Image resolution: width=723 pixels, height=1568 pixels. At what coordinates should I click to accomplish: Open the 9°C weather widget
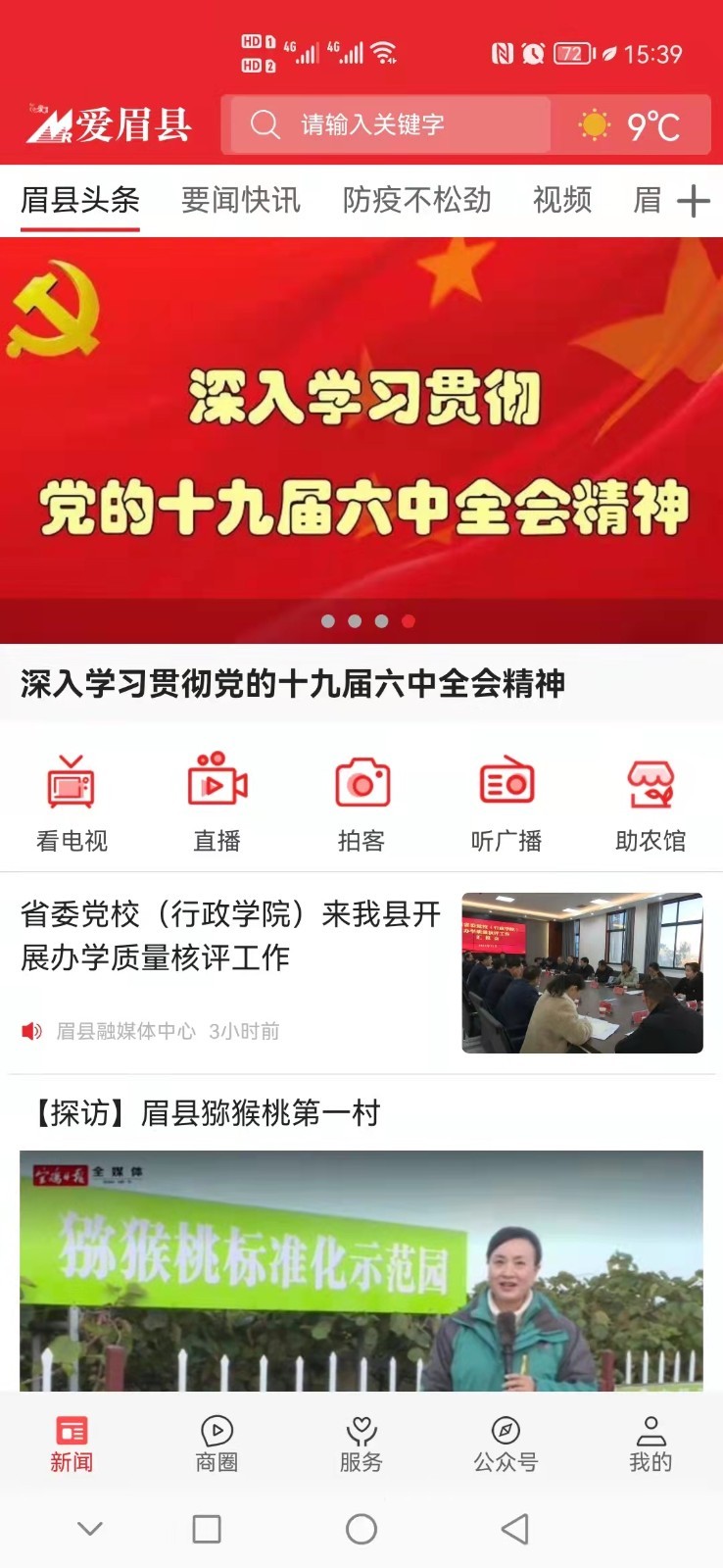pyautogui.click(x=631, y=125)
